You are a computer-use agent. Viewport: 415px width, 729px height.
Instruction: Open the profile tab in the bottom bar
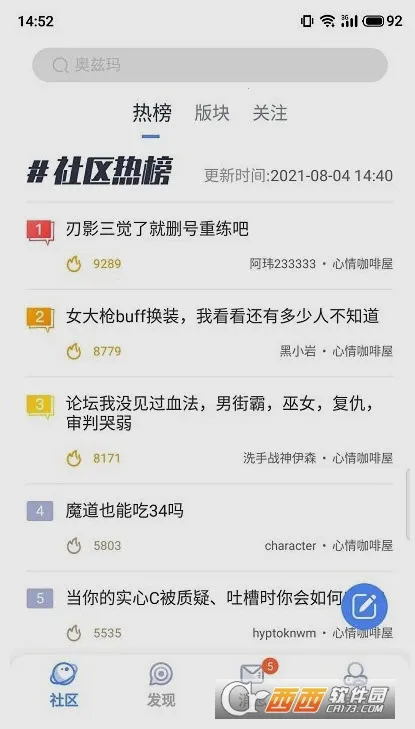coord(356,674)
